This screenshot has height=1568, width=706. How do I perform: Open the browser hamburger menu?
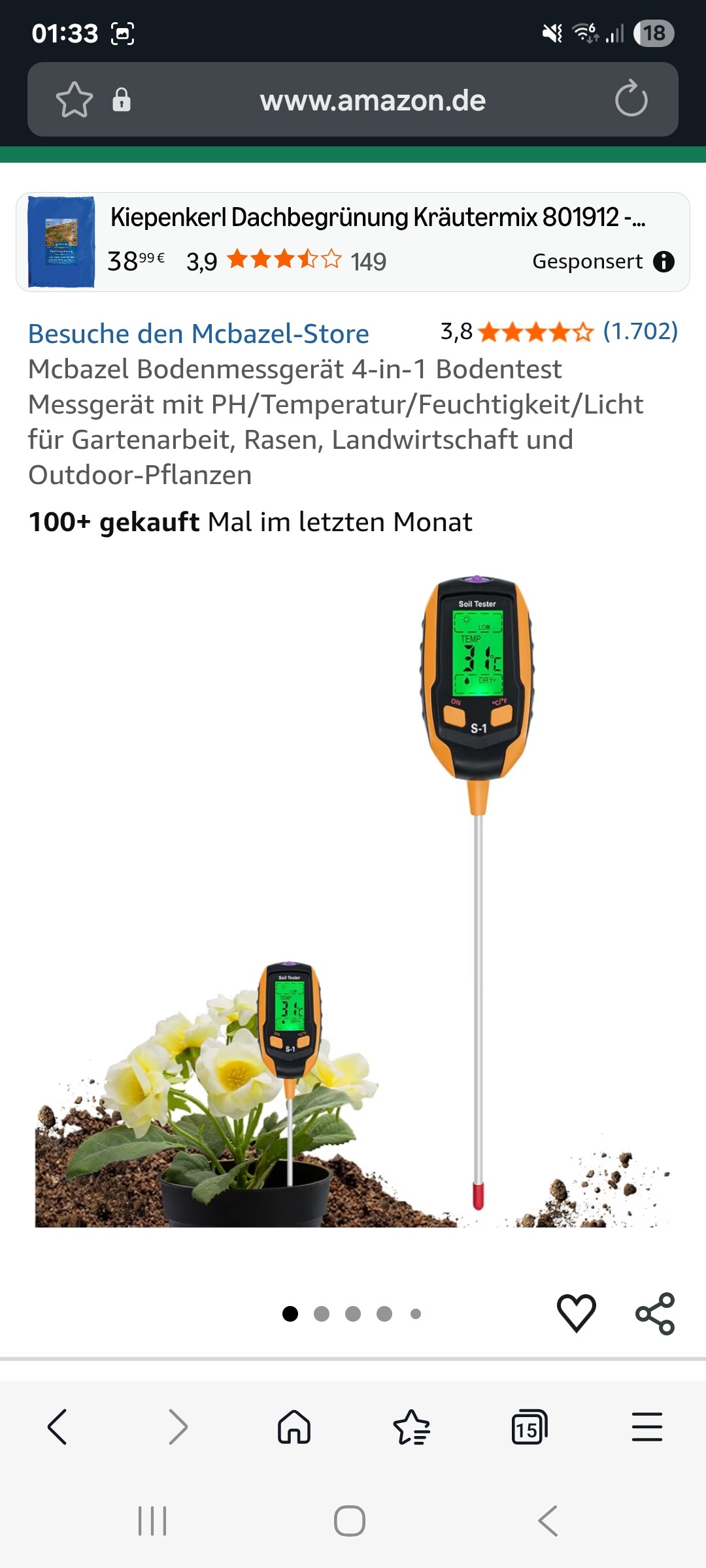(647, 1427)
